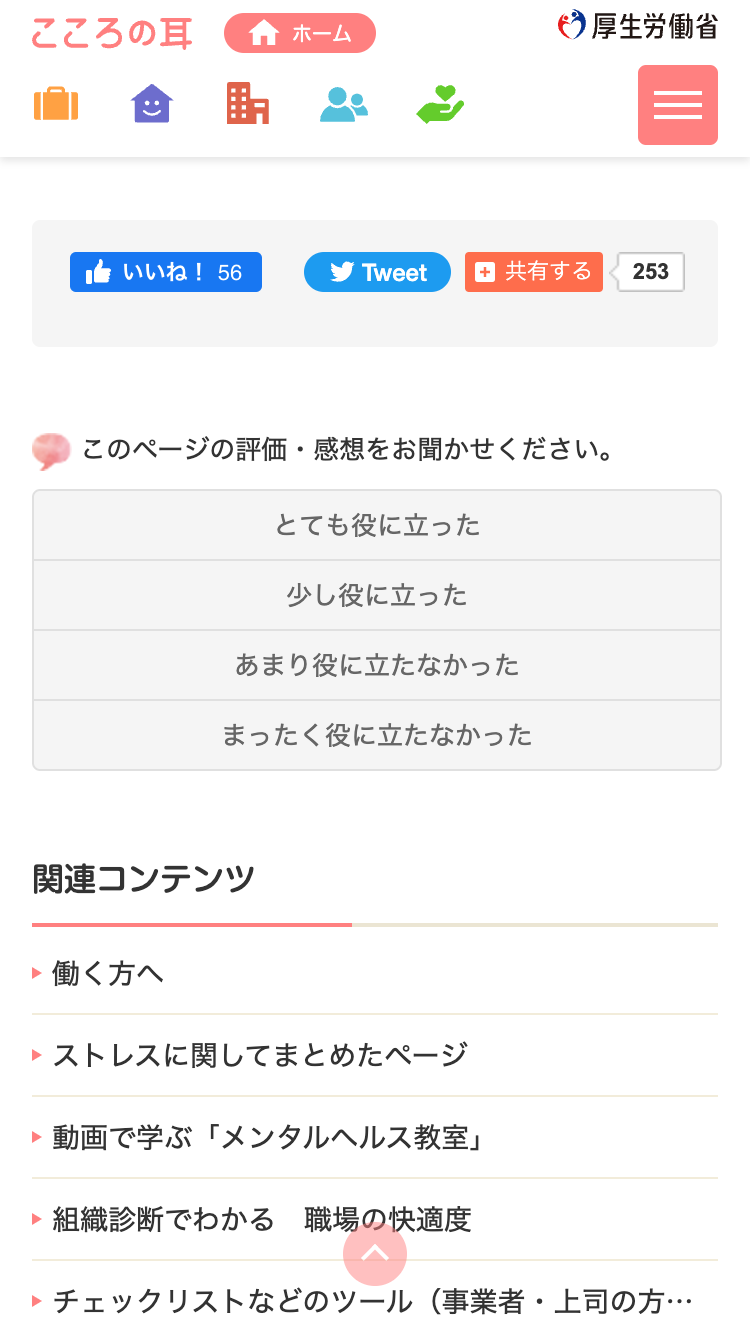Open the green hand with heart icon
The width and height of the screenshot is (750, 1334).
pos(440,104)
